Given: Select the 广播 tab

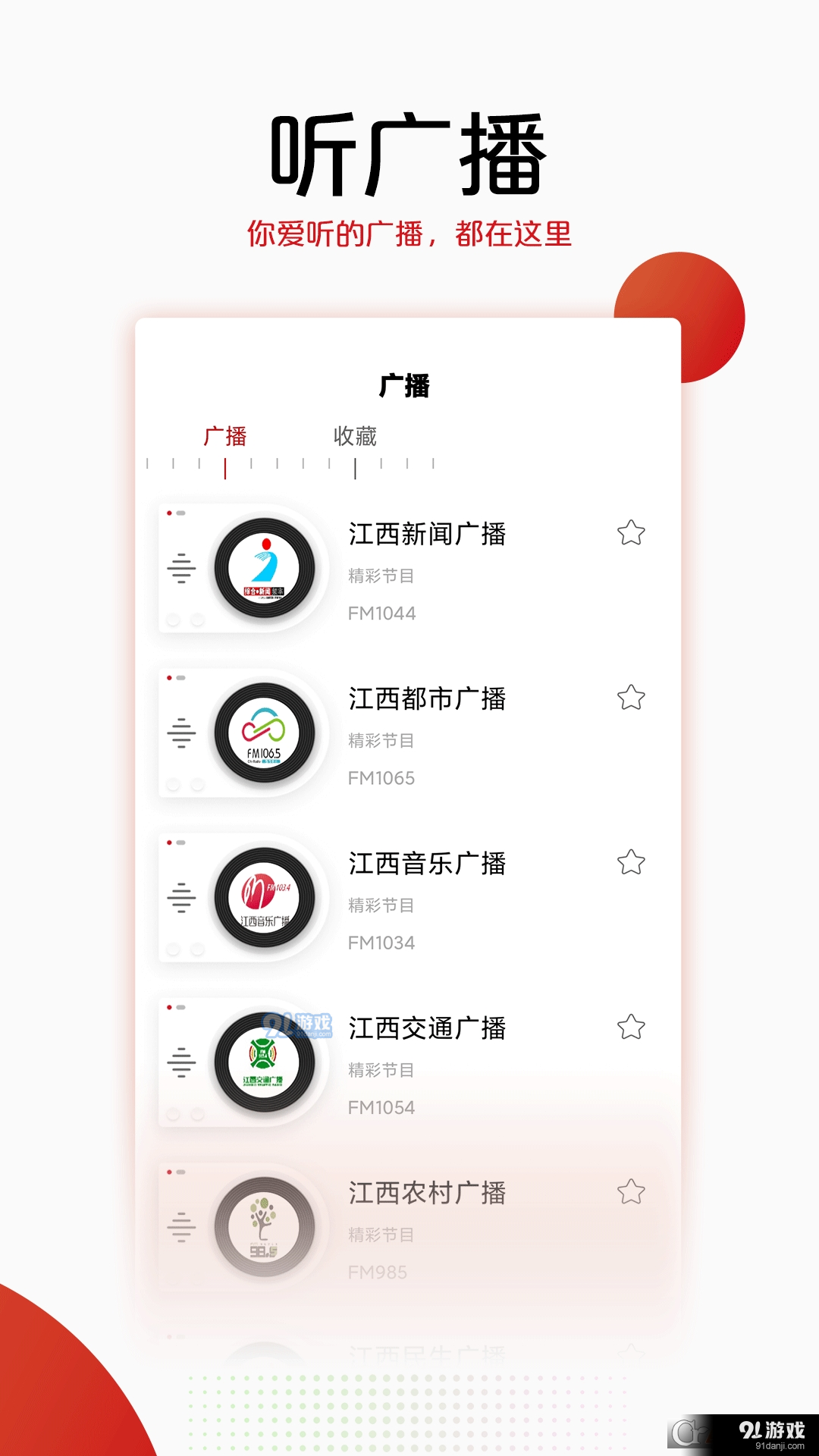Looking at the screenshot, I should 224,438.
